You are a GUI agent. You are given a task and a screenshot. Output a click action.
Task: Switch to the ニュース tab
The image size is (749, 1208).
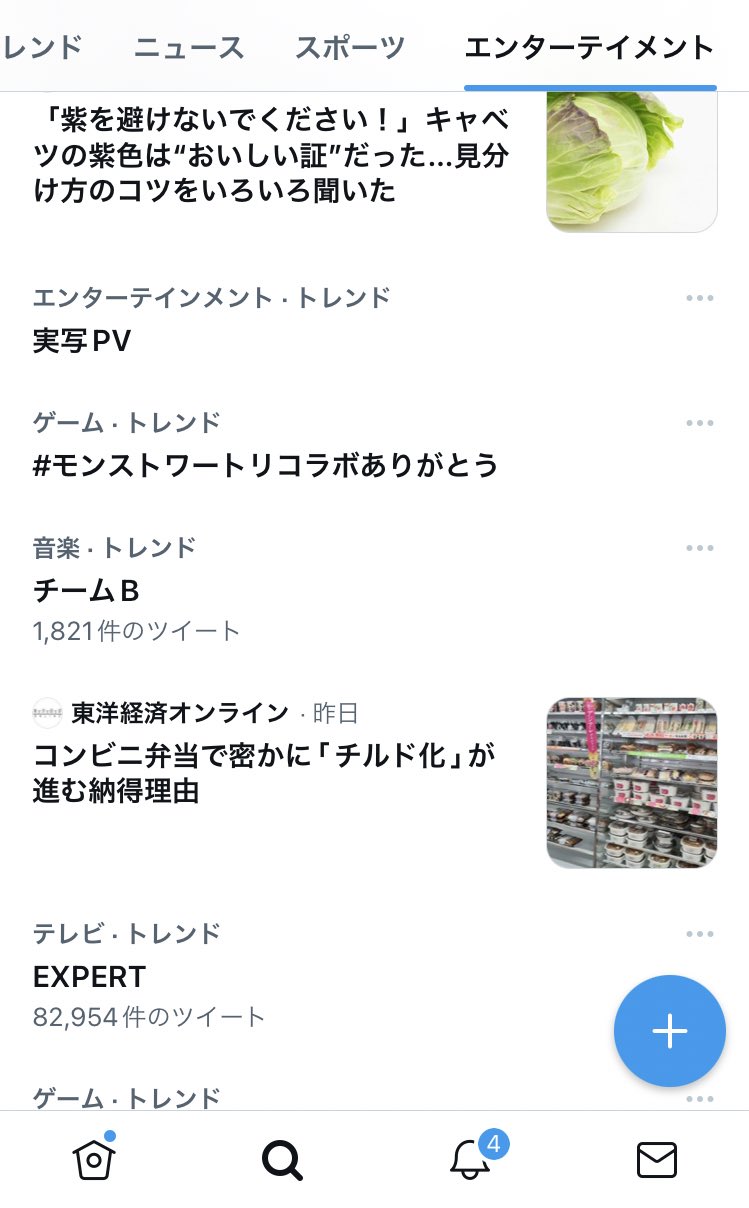(189, 47)
